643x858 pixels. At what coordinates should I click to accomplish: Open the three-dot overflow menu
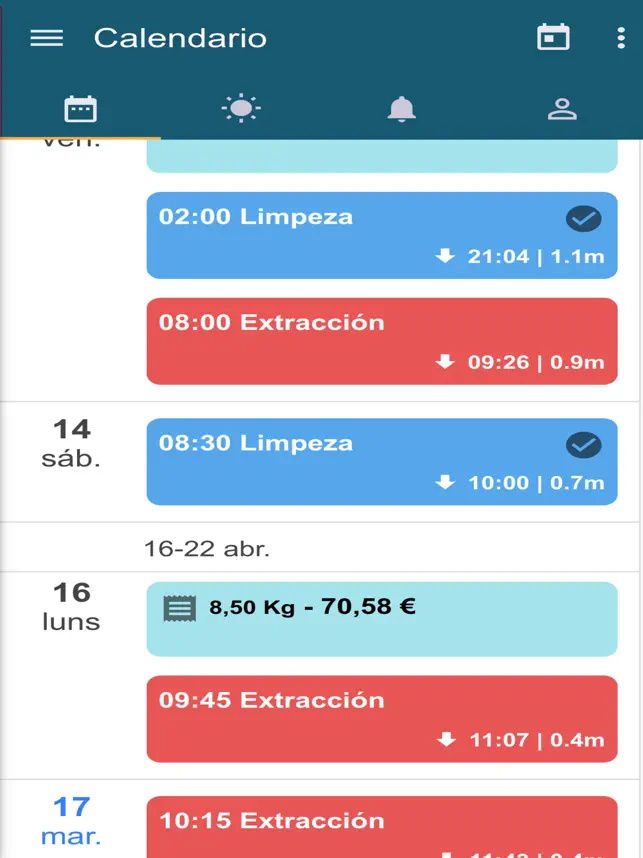click(621, 38)
